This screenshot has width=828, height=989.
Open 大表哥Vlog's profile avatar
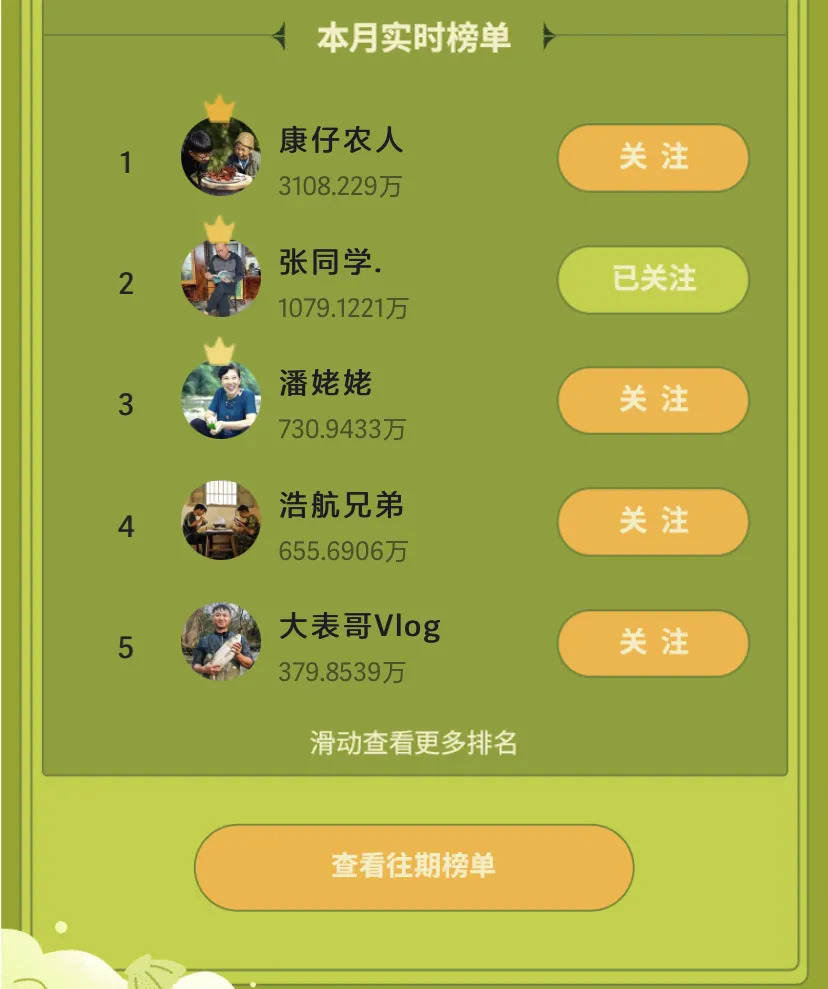pos(220,642)
